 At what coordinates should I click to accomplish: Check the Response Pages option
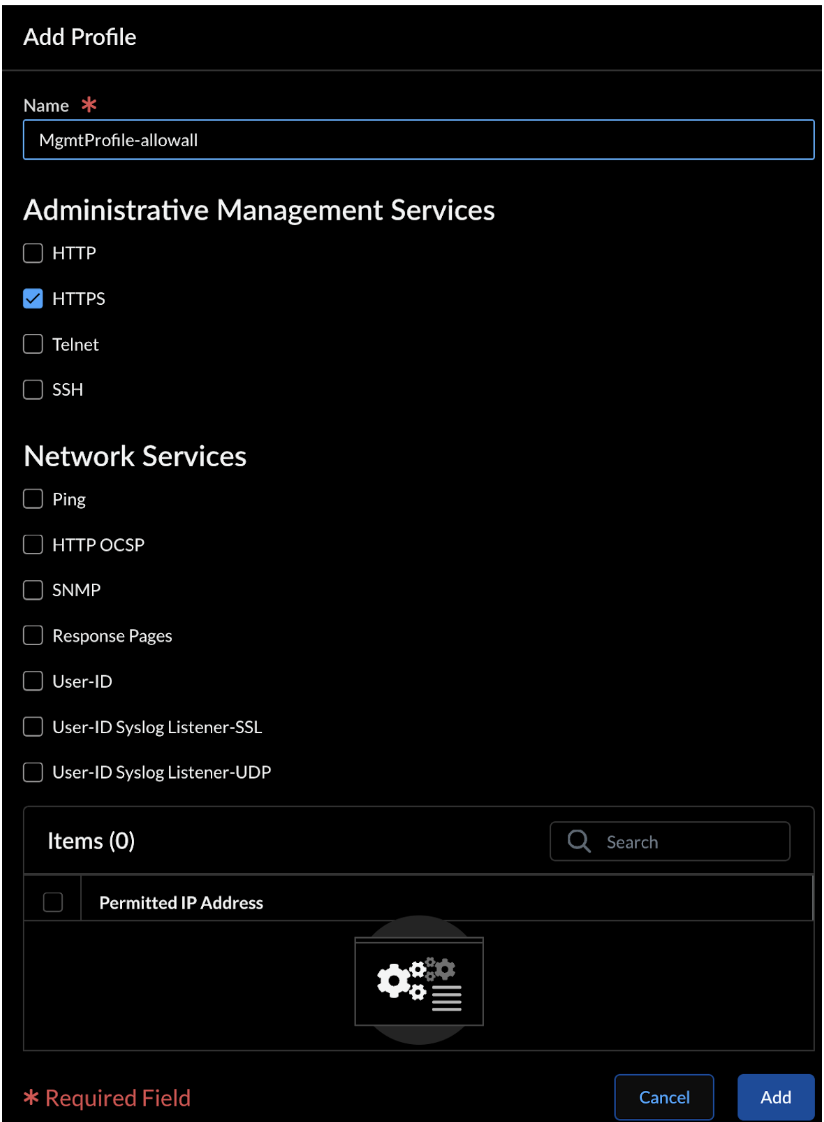pos(33,636)
